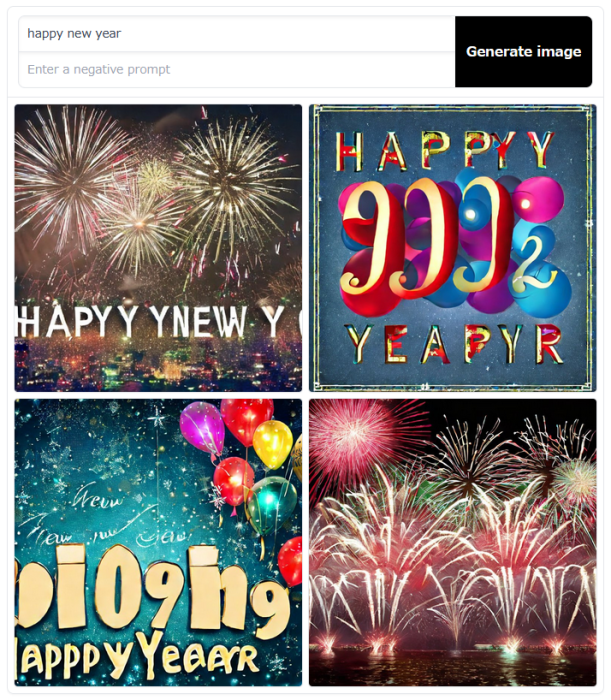Screen dimensions: 611x700
Task: Open the generated fireworks city skyline image
Action: coord(158,248)
